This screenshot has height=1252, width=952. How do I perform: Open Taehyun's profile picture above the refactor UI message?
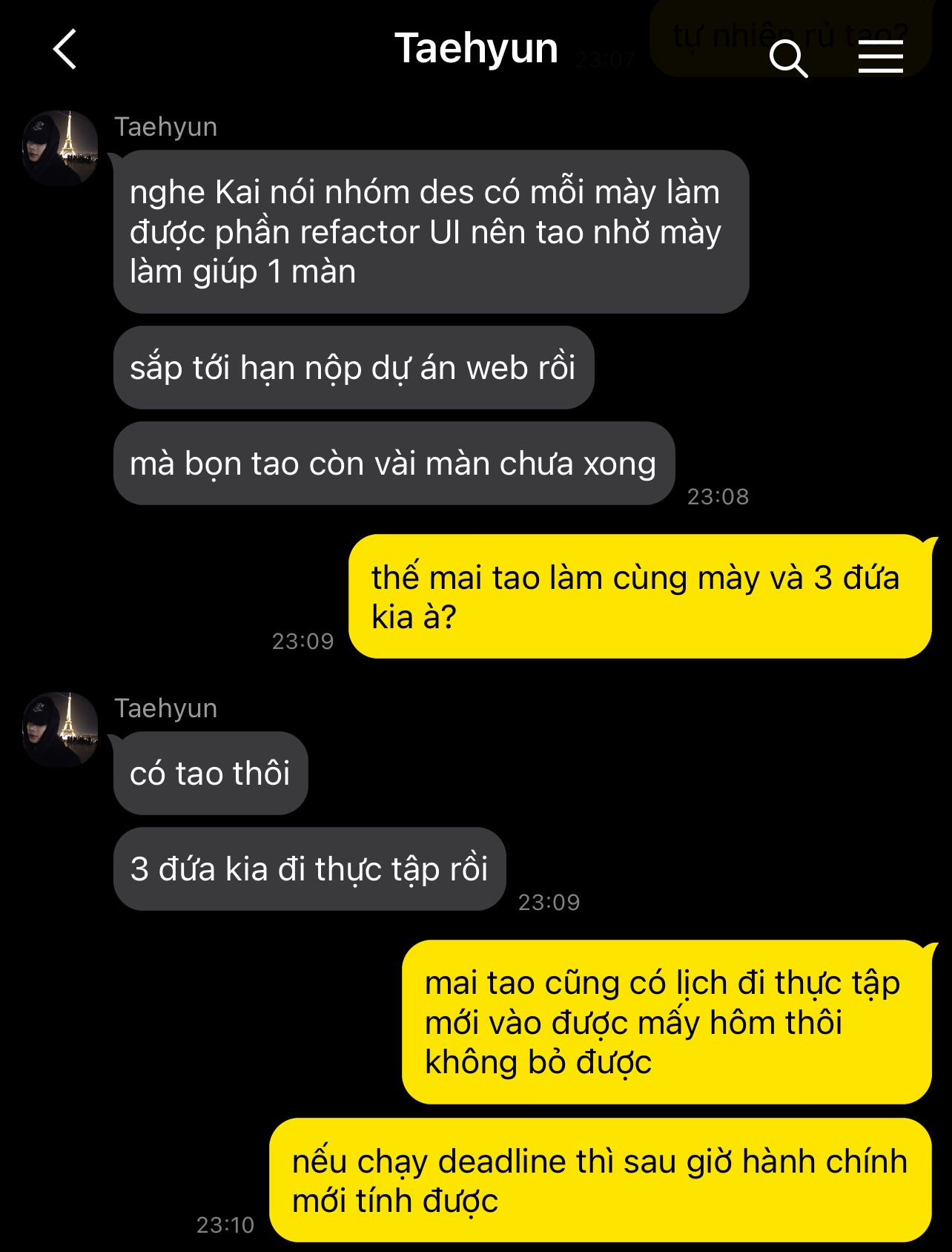pos(60,148)
